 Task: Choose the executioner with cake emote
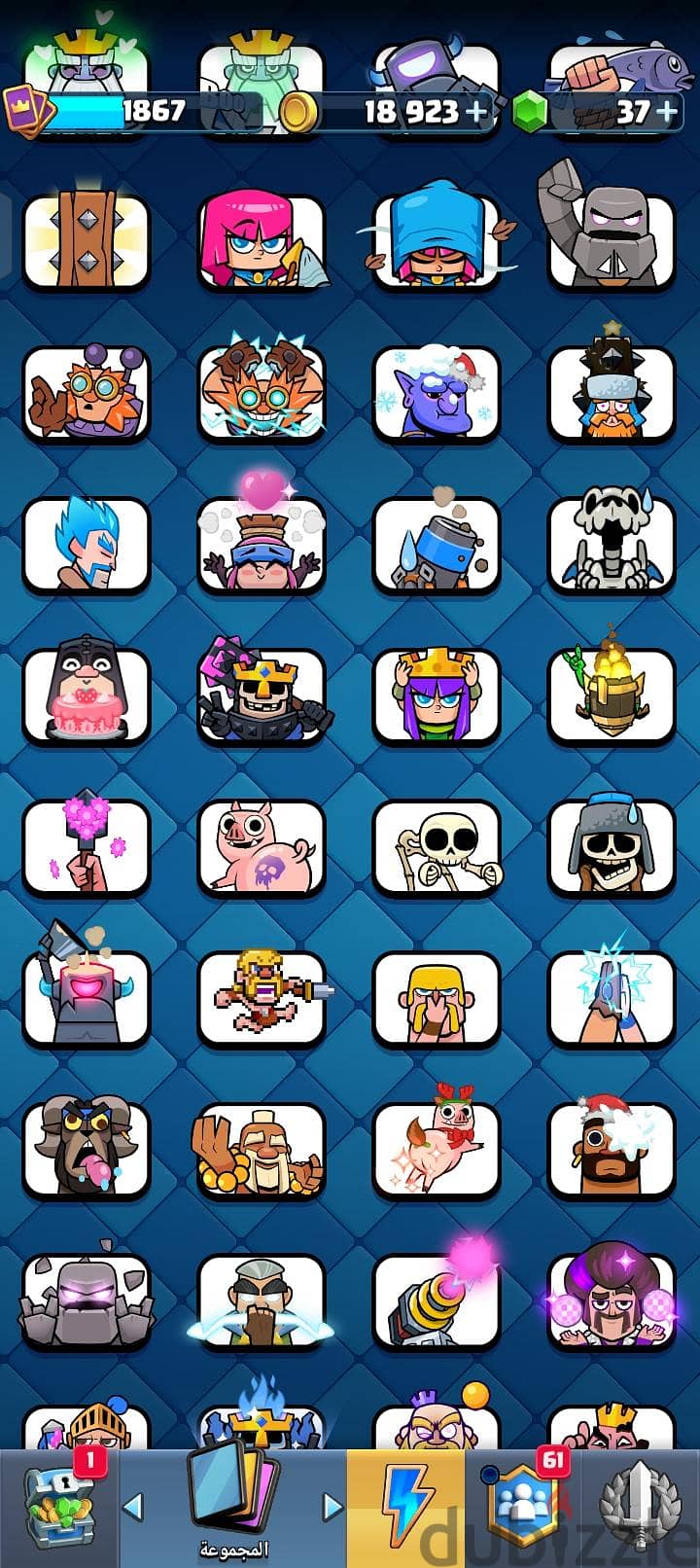click(x=87, y=695)
